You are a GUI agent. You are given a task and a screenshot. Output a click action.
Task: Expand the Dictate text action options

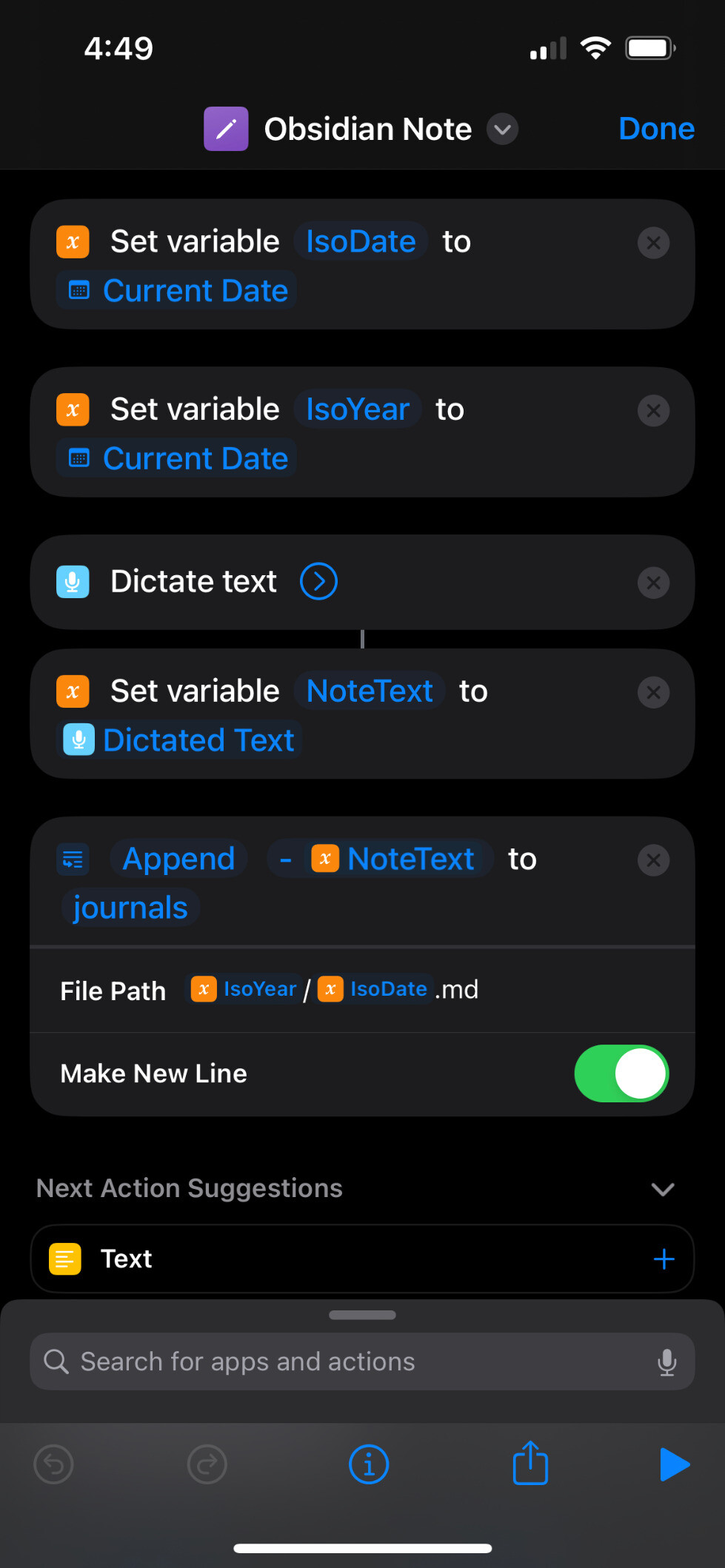pos(318,582)
